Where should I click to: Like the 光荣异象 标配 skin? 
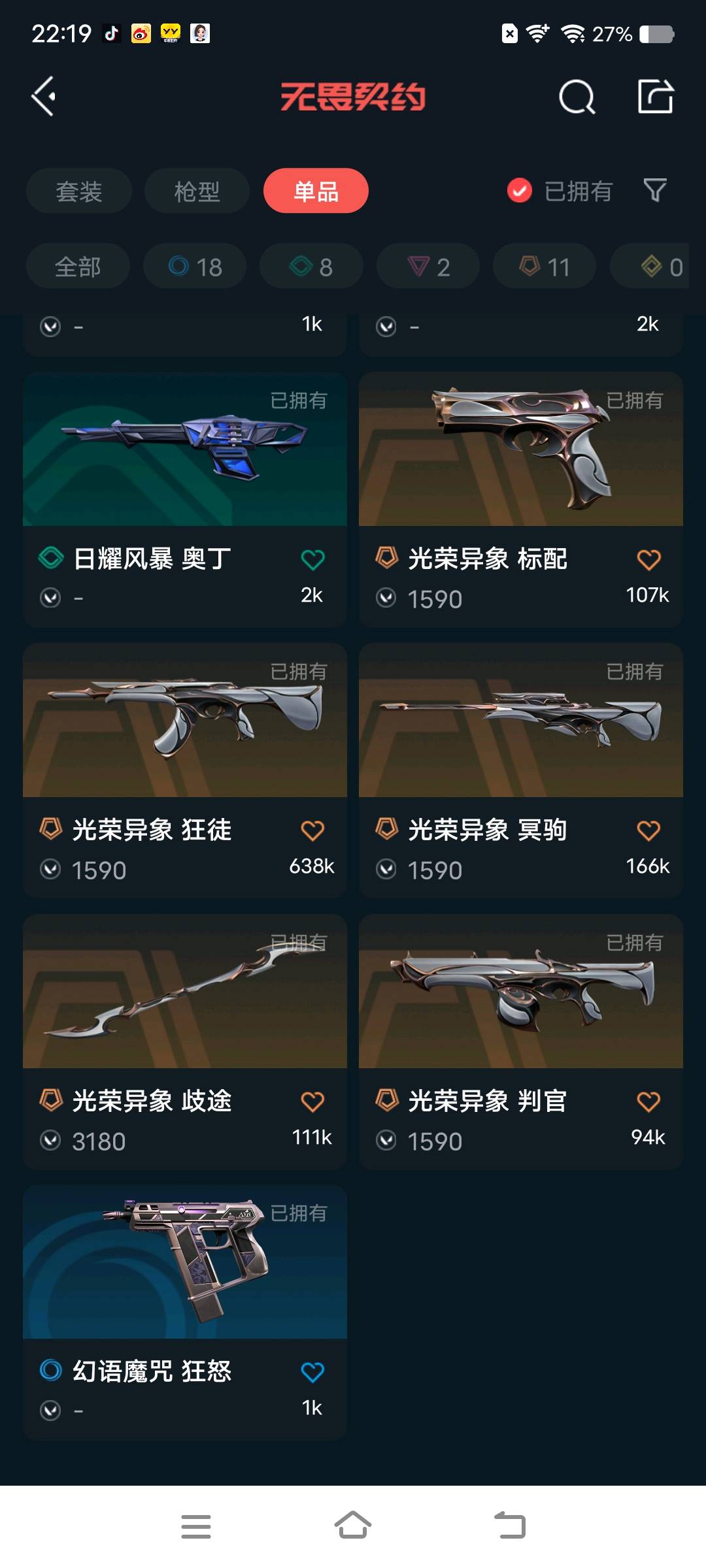point(648,560)
